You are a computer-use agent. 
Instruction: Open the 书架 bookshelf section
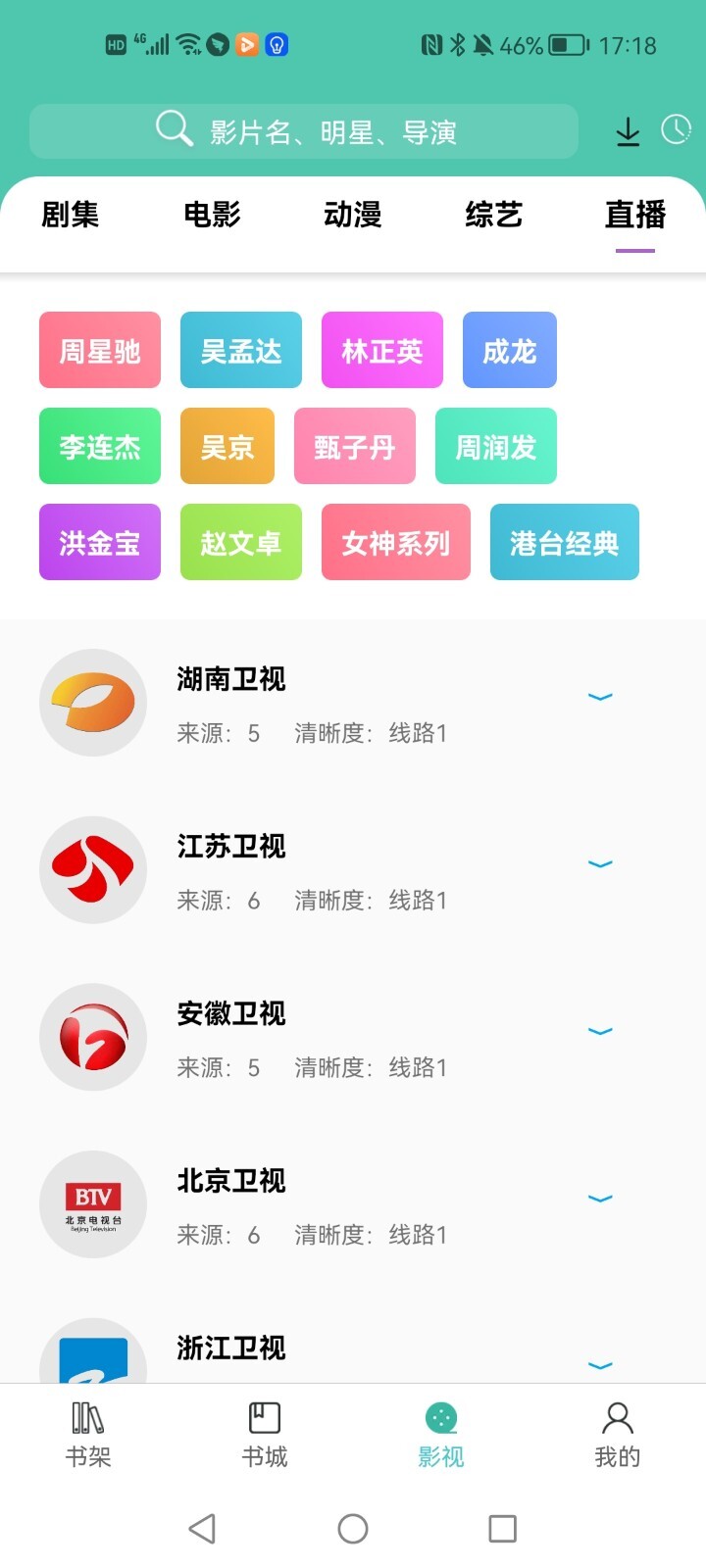(x=87, y=1434)
